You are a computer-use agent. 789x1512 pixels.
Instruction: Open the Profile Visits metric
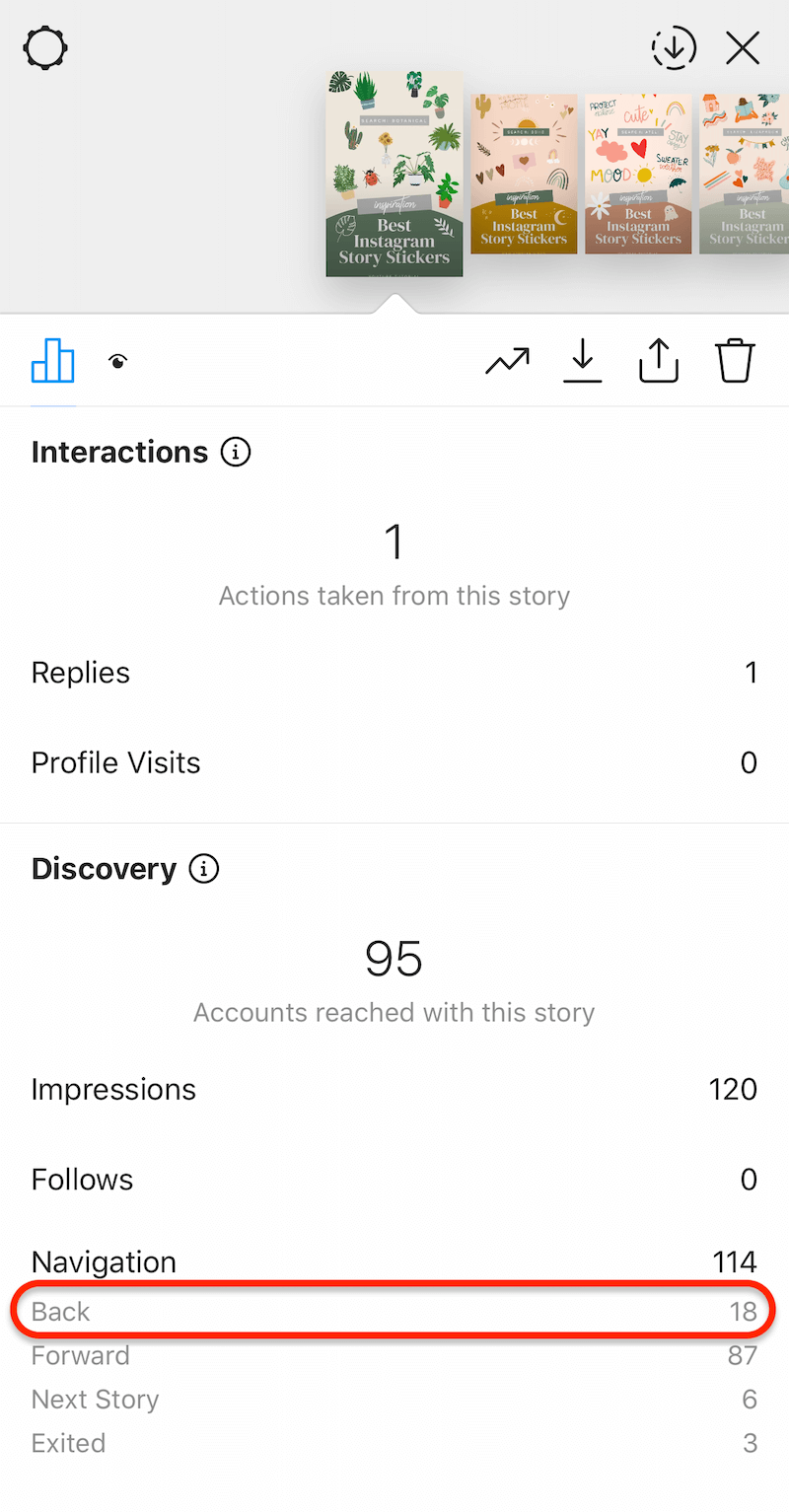tap(394, 761)
